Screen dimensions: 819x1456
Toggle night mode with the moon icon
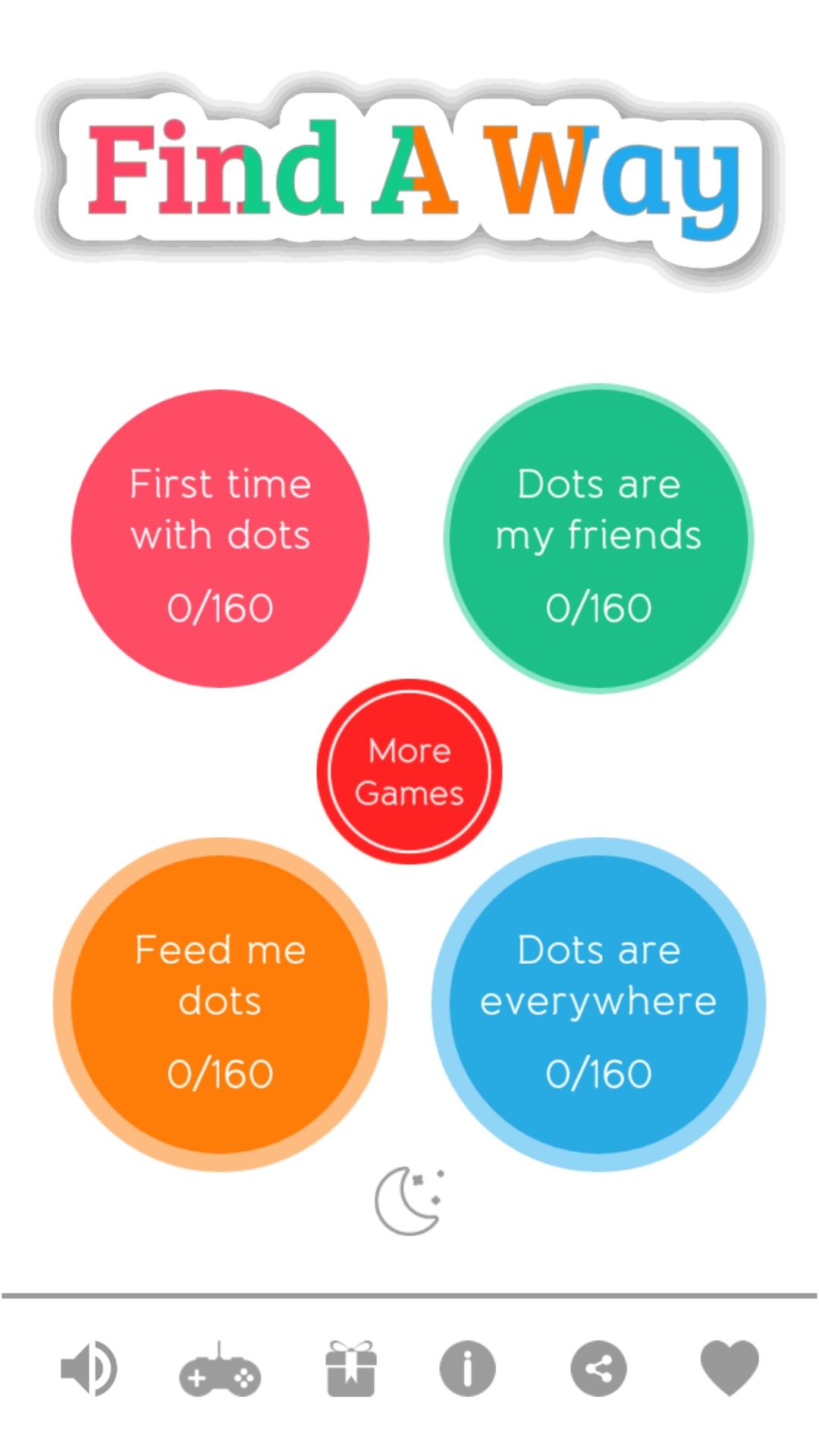[409, 1200]
